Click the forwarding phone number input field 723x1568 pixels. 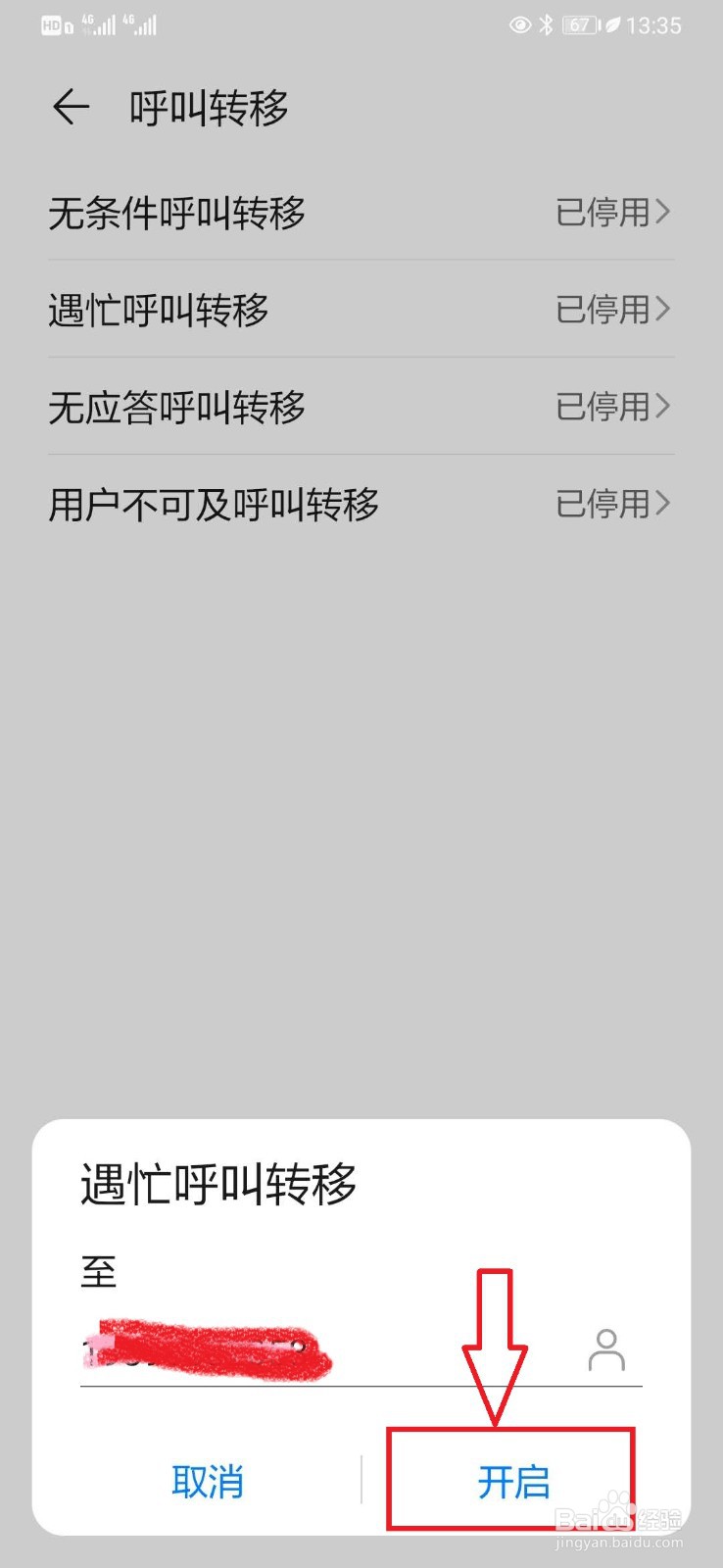click(294, 1357)
